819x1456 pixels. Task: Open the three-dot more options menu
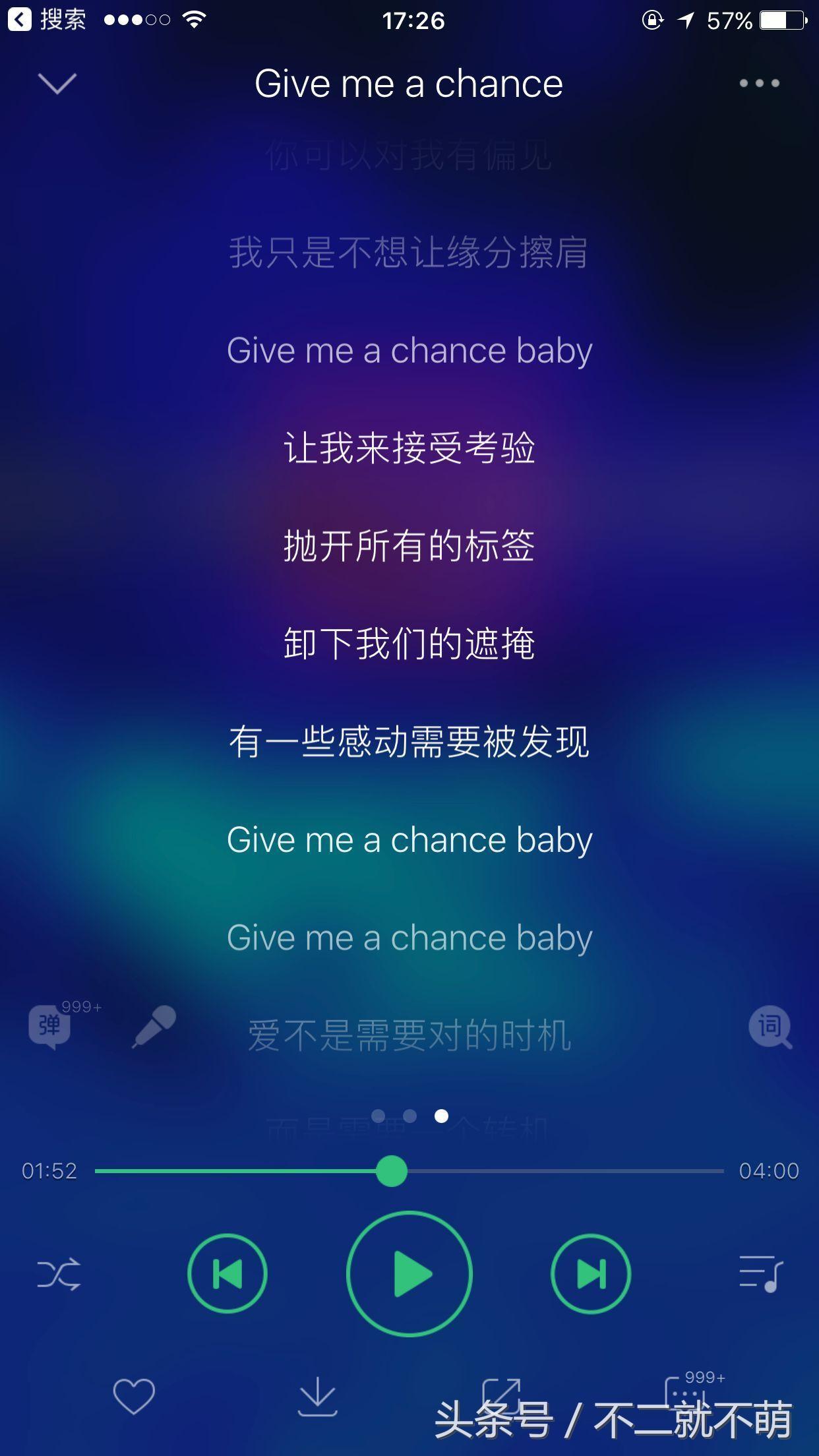click(x=759, y=83)
